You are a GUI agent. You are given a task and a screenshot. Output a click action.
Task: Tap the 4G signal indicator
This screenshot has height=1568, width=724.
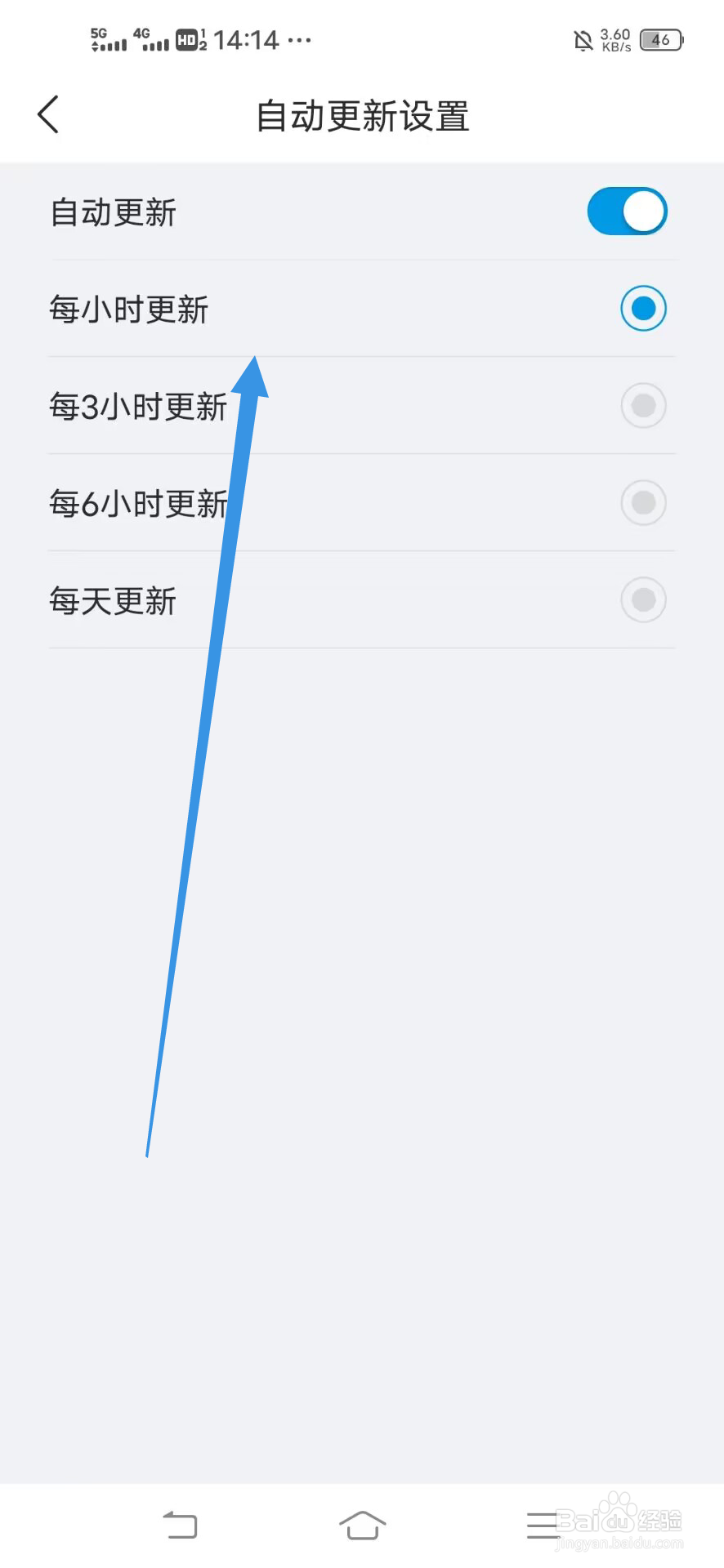152,39
